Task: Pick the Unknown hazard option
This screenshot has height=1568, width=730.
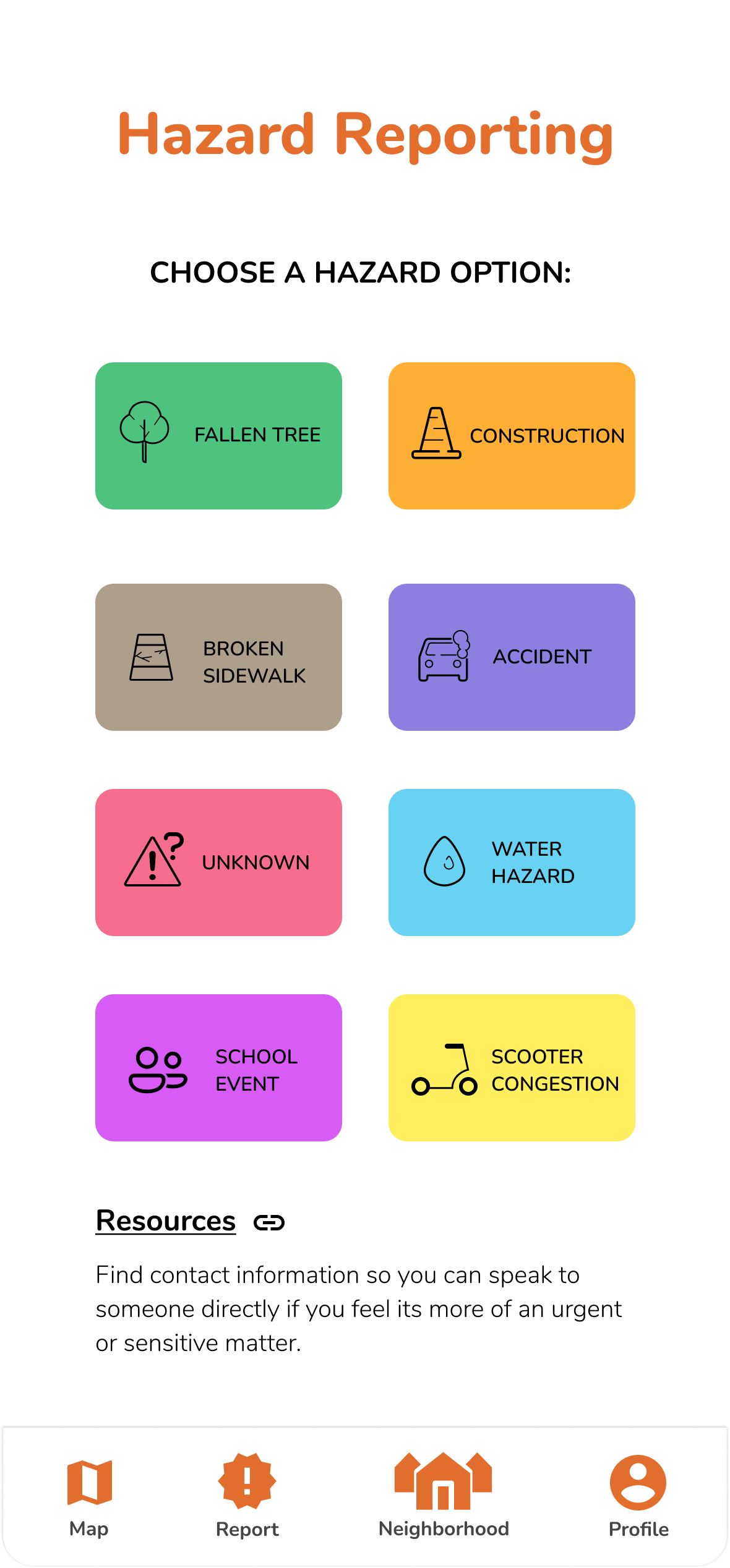Action: [218, 863]
